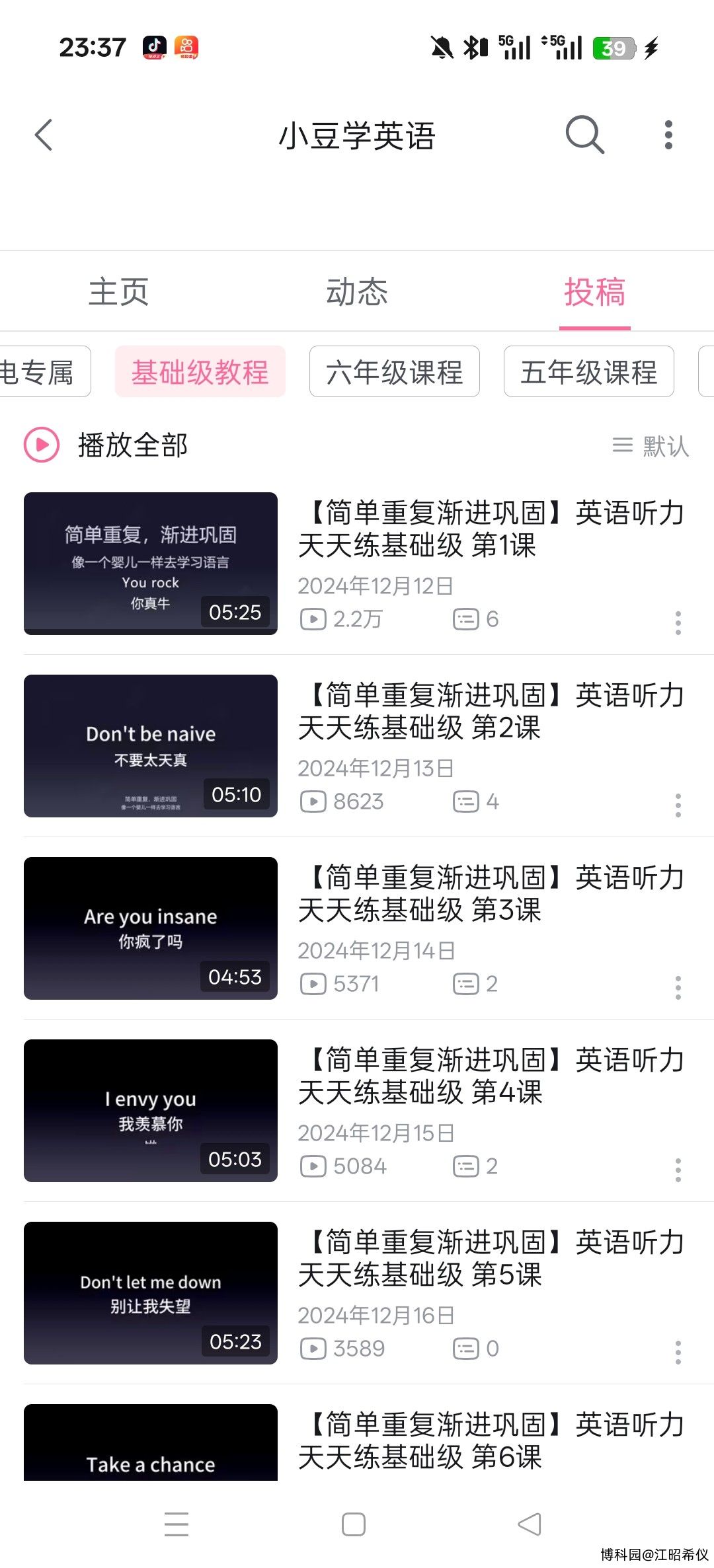Filter by 五年级课程 chip
The height and width of the screenshot is (1568, 714).
coord(588,372)
